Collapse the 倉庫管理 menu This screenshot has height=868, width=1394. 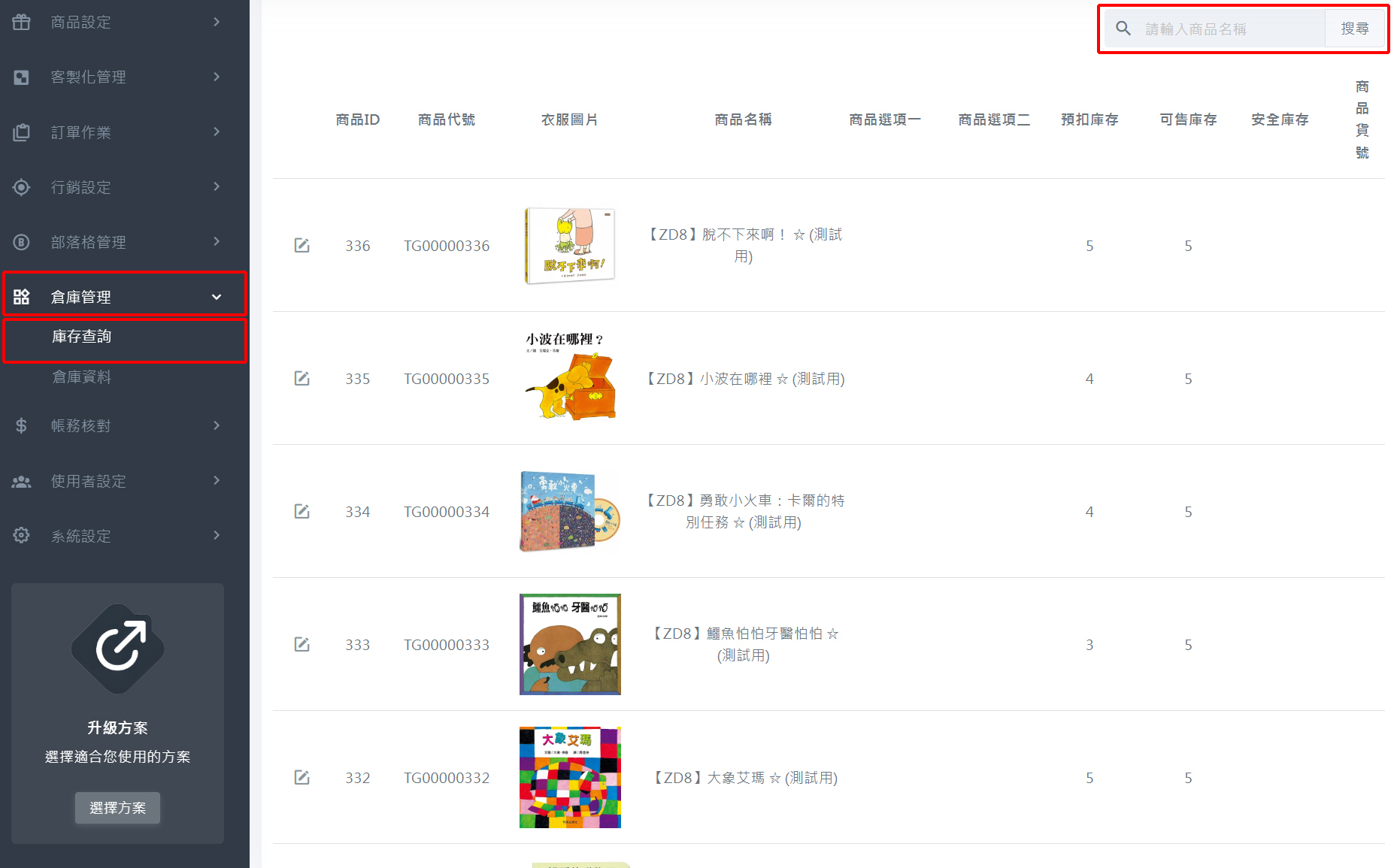point(124,297)
